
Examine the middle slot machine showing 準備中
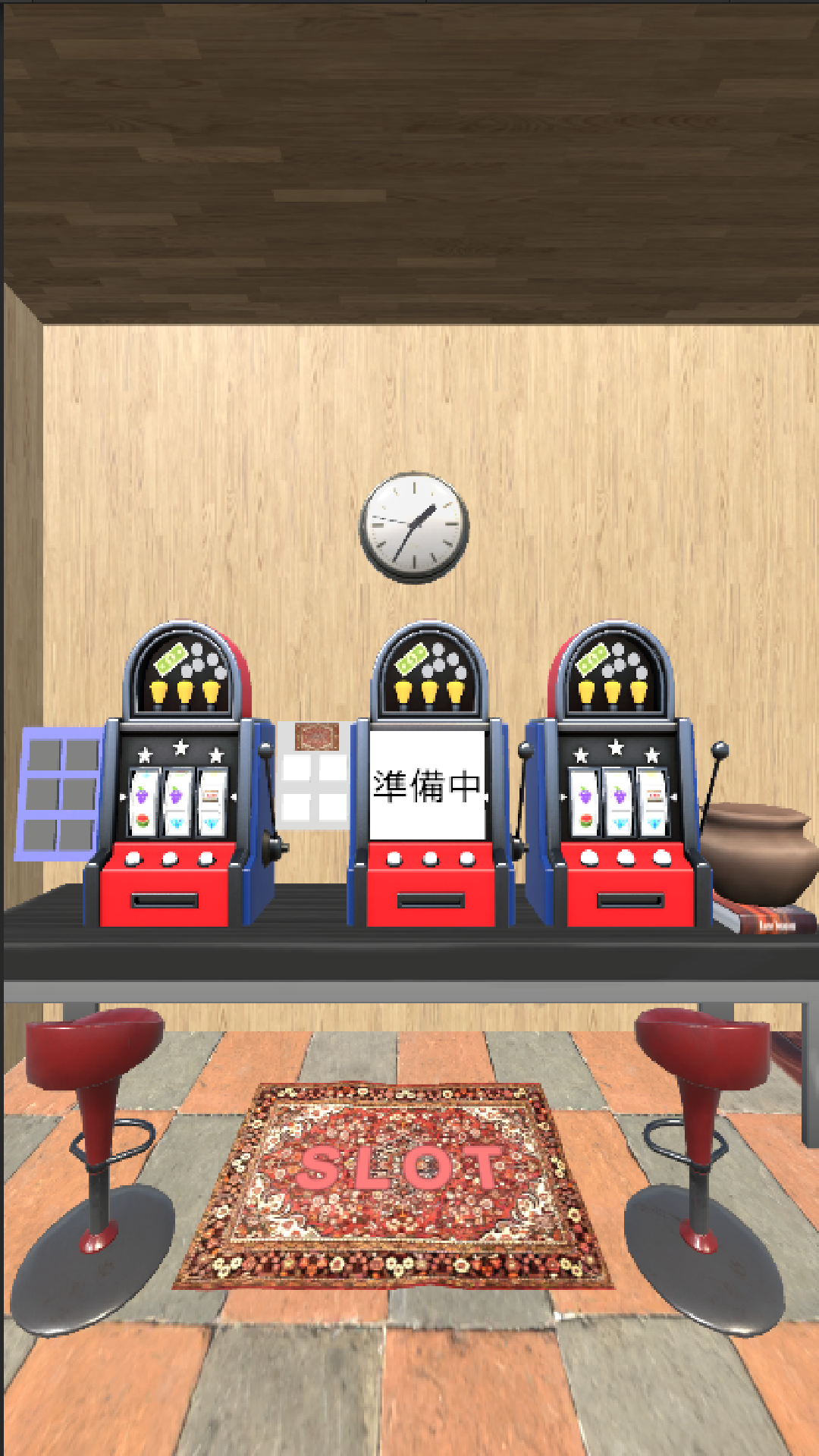(x=430, y=773)
